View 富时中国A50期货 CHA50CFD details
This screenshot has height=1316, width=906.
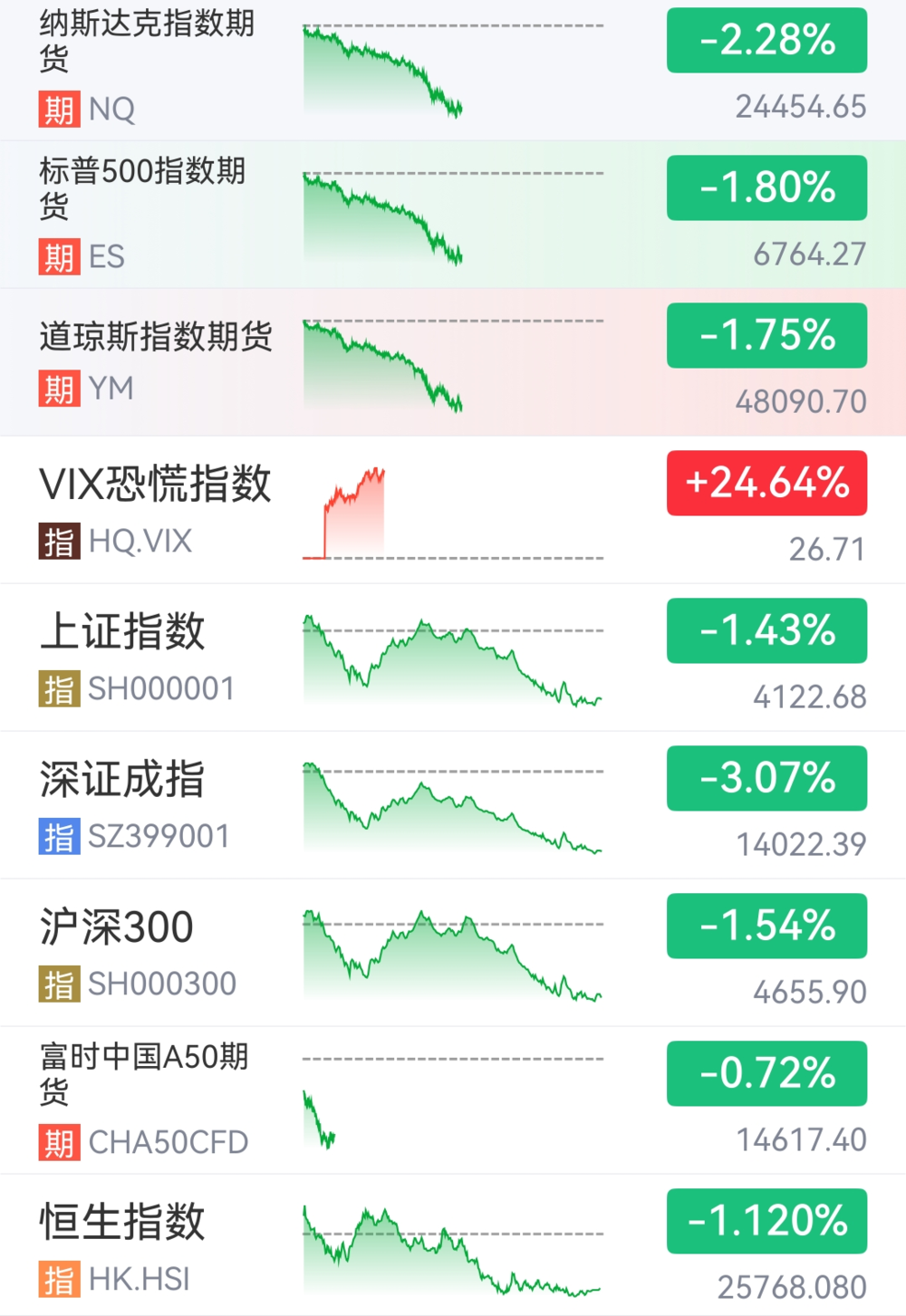(144, 1074)
